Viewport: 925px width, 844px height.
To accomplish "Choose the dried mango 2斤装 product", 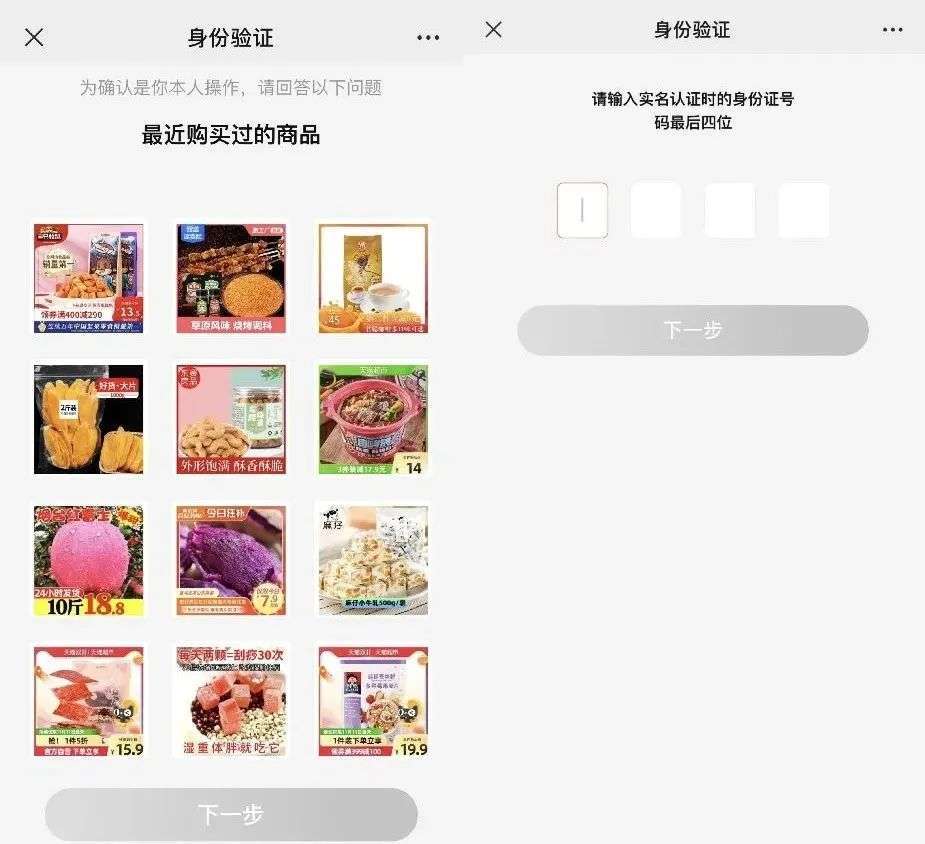I will click(89, 419).
